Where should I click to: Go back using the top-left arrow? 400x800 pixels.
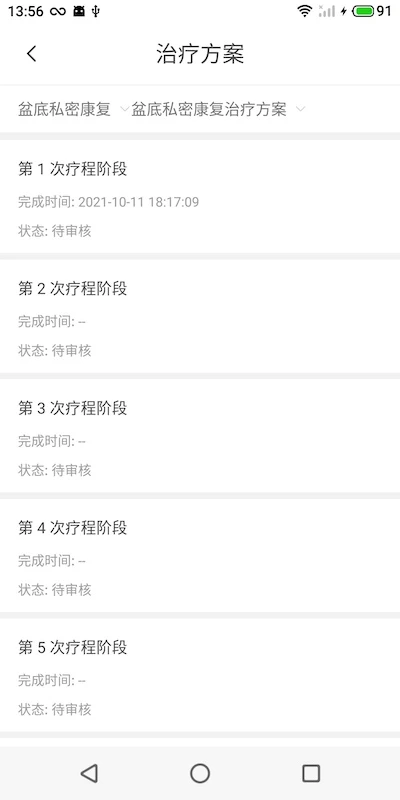[32, 54]
